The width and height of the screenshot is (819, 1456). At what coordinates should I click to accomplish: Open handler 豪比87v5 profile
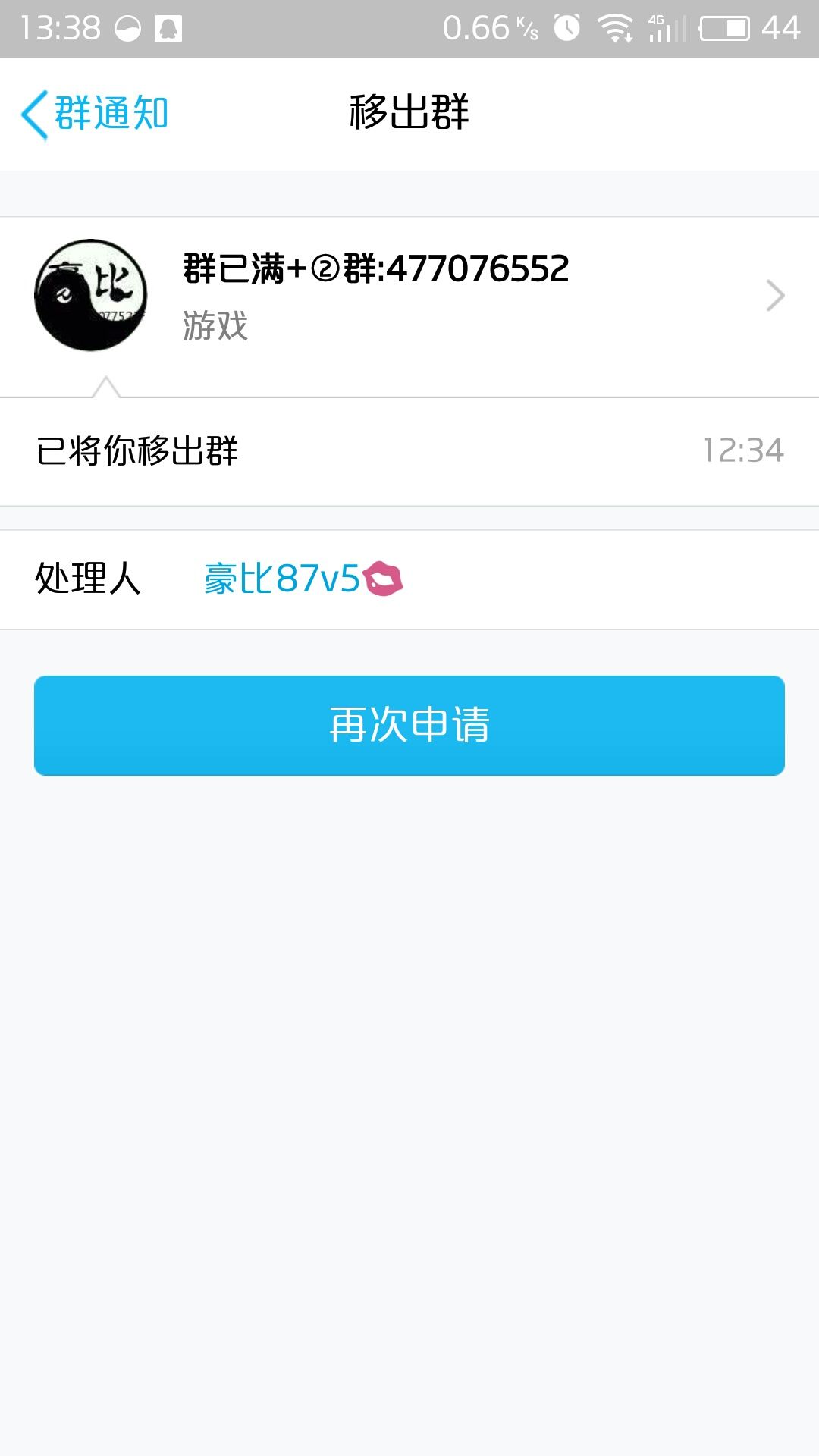(303, 579)
